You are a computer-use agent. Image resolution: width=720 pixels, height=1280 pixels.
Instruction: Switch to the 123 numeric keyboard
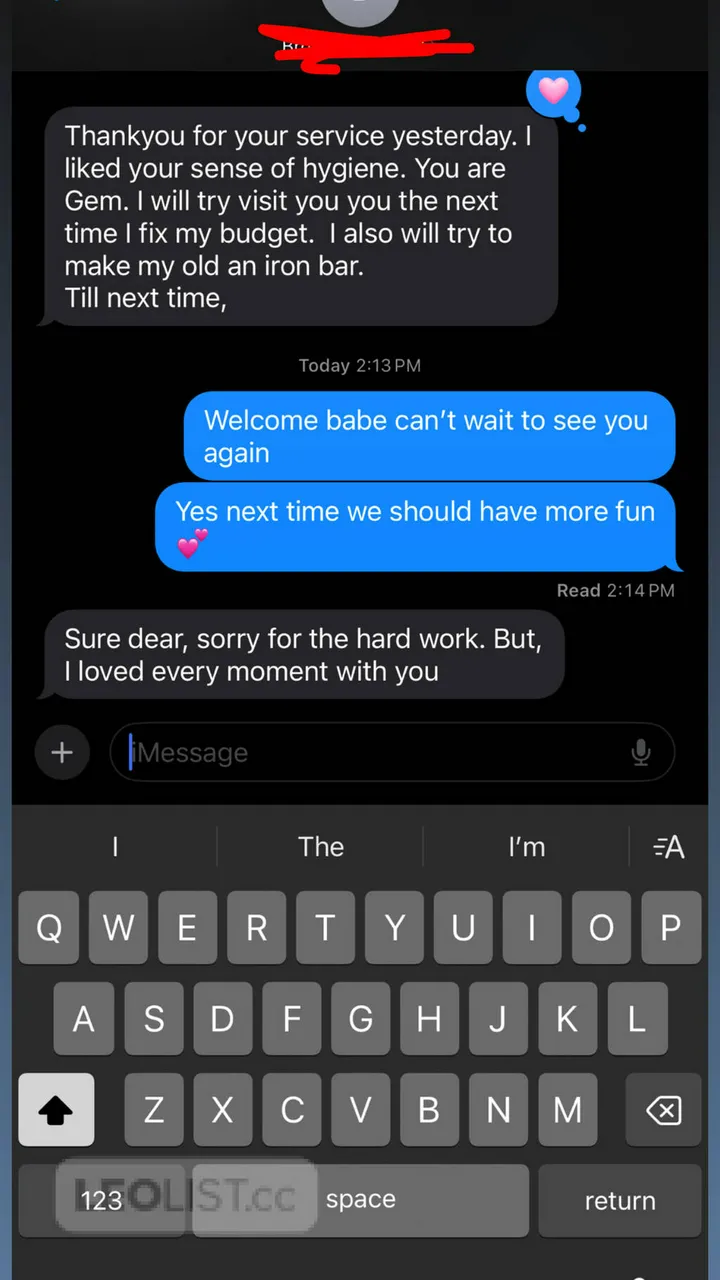coord(102,1200)
